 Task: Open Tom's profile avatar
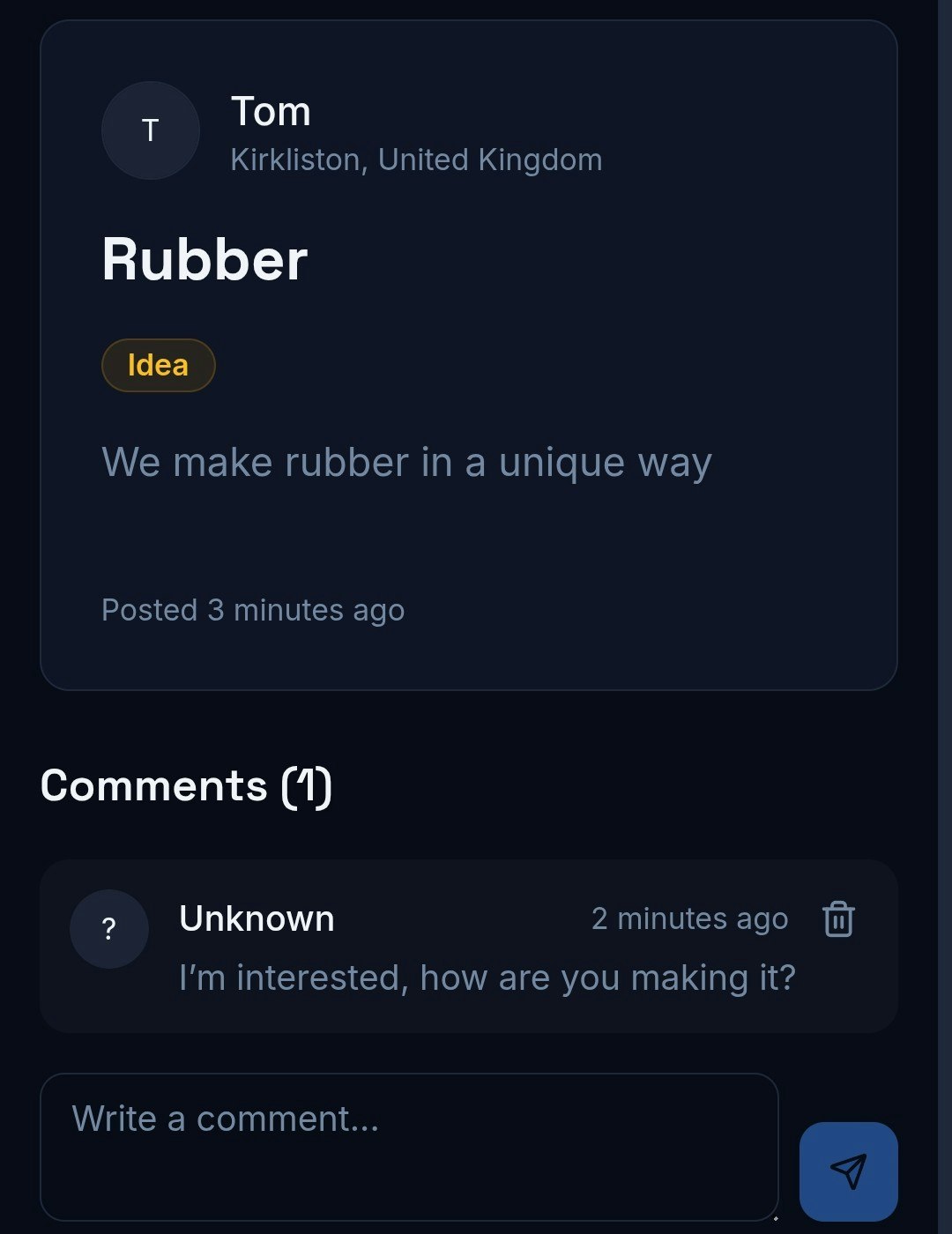pyautogui.click(x=151, y=130)
